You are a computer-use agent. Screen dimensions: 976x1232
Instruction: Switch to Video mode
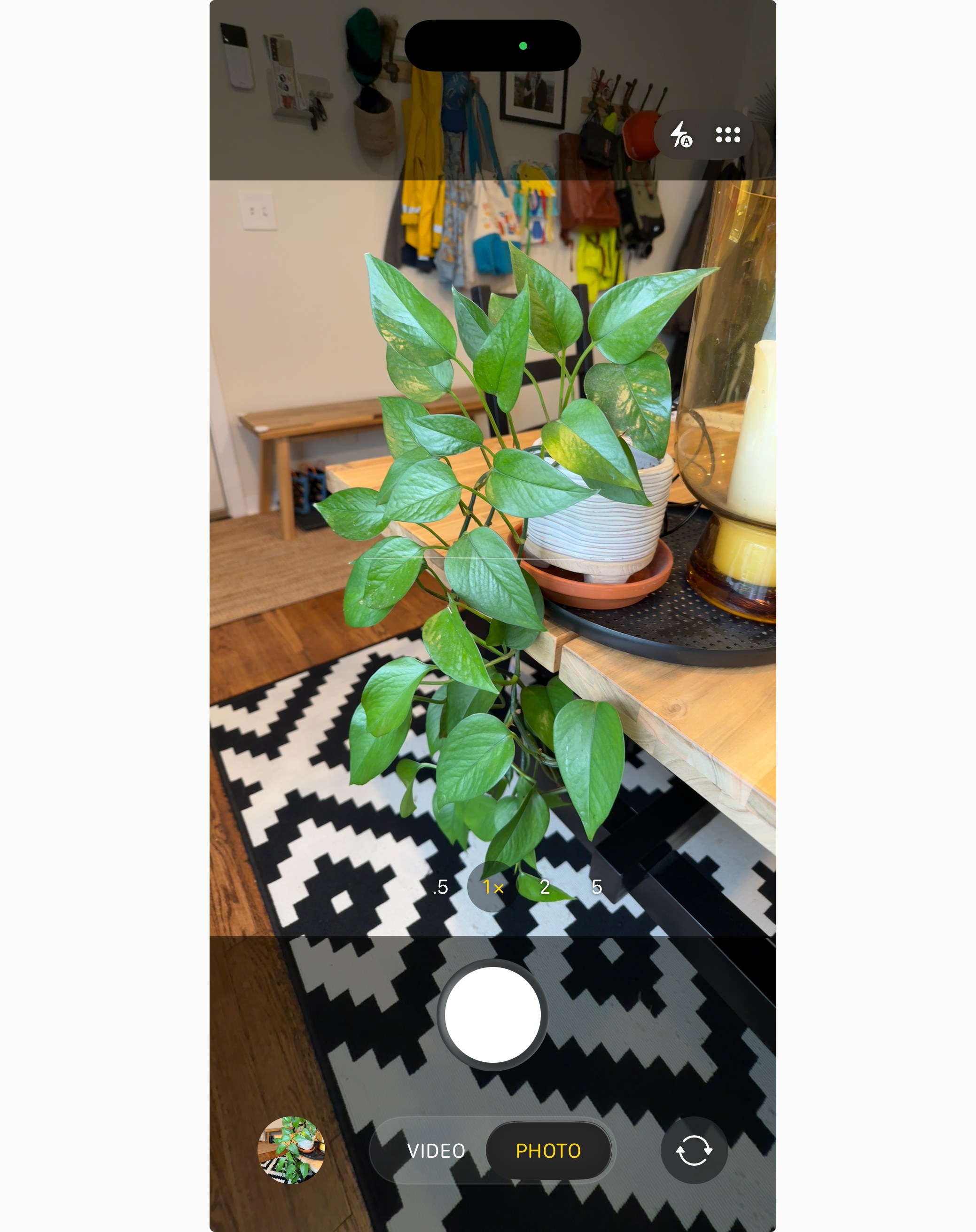[x=436, y=1150]
